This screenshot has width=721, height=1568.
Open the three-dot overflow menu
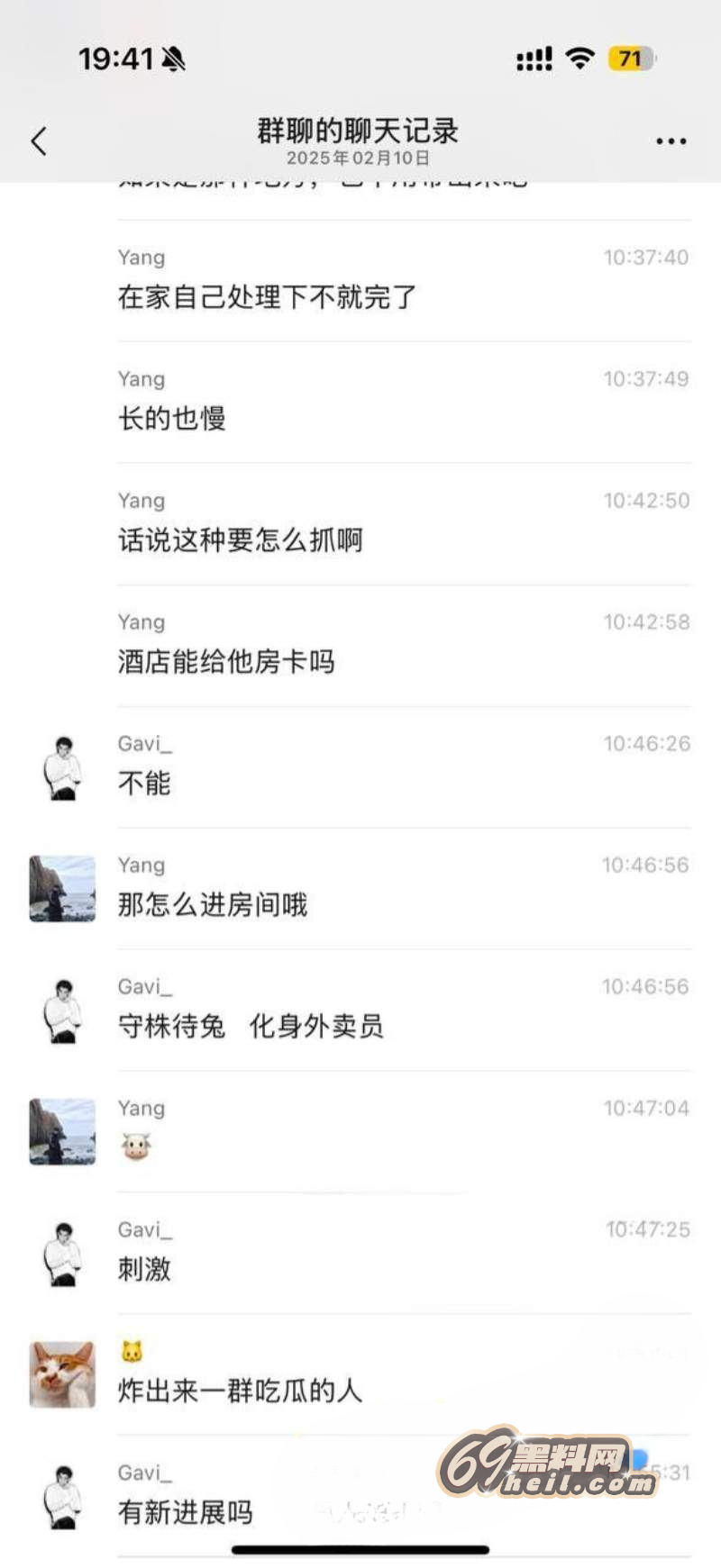tap(671, 141)
